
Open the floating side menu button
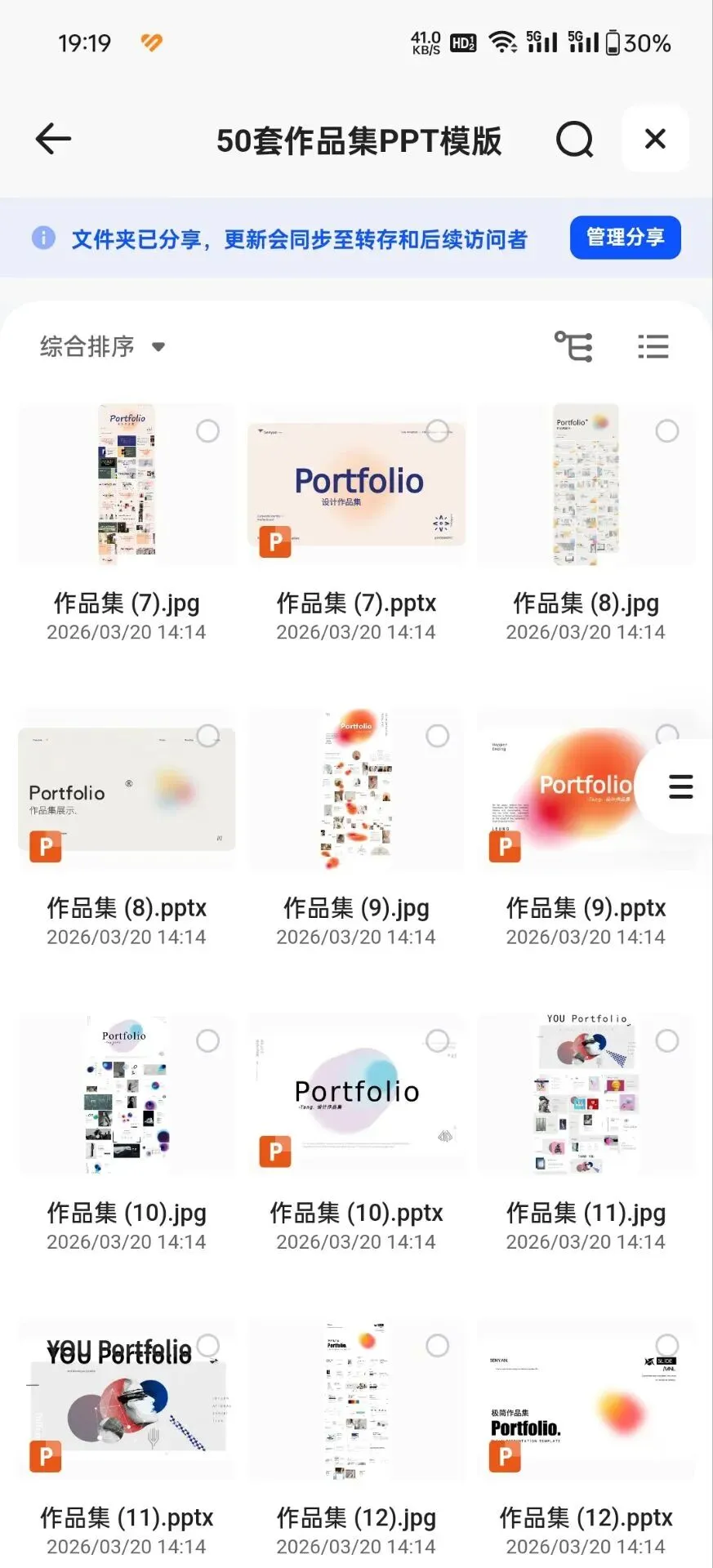point(680,786)
